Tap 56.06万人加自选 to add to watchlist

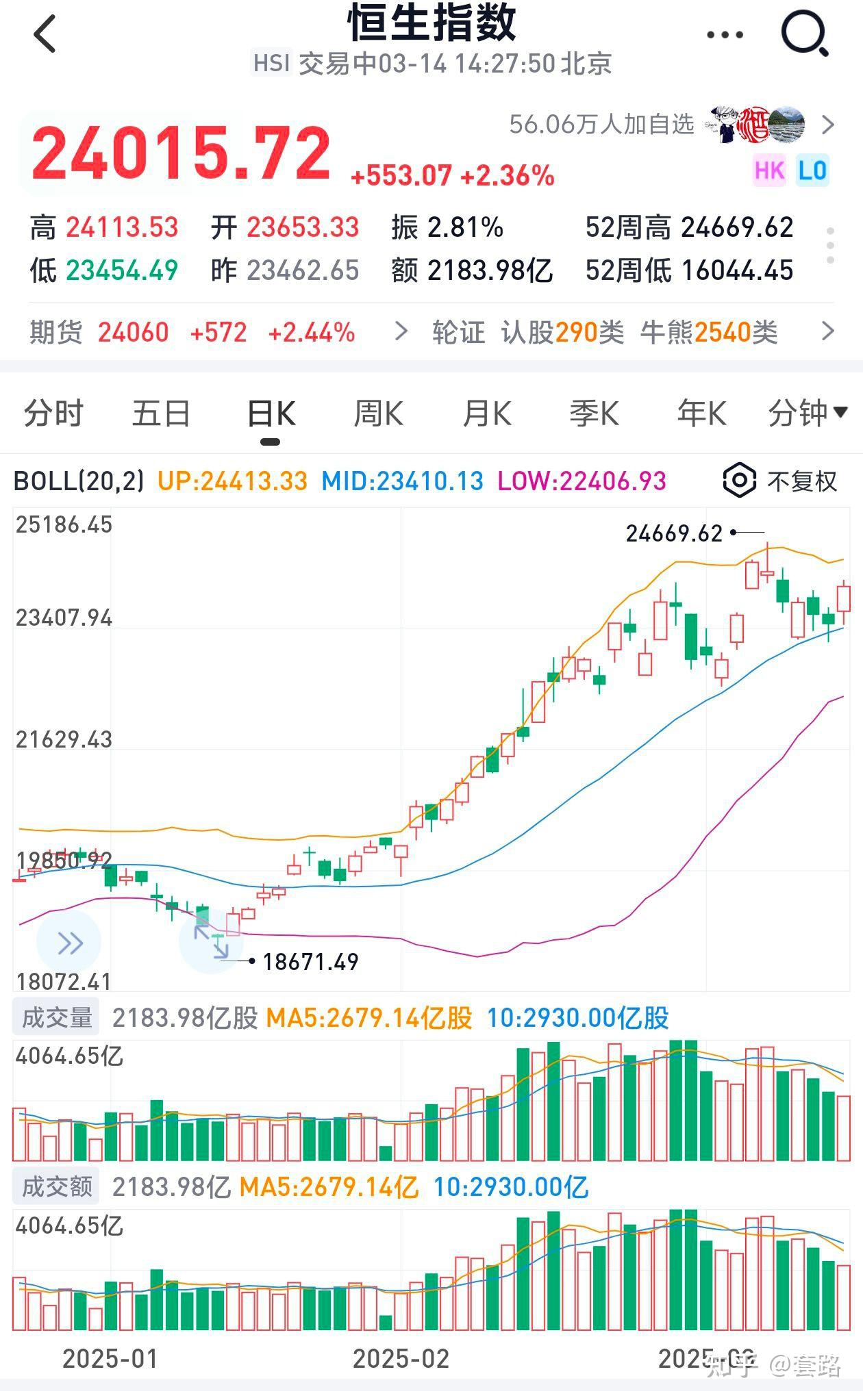(601, 125)
